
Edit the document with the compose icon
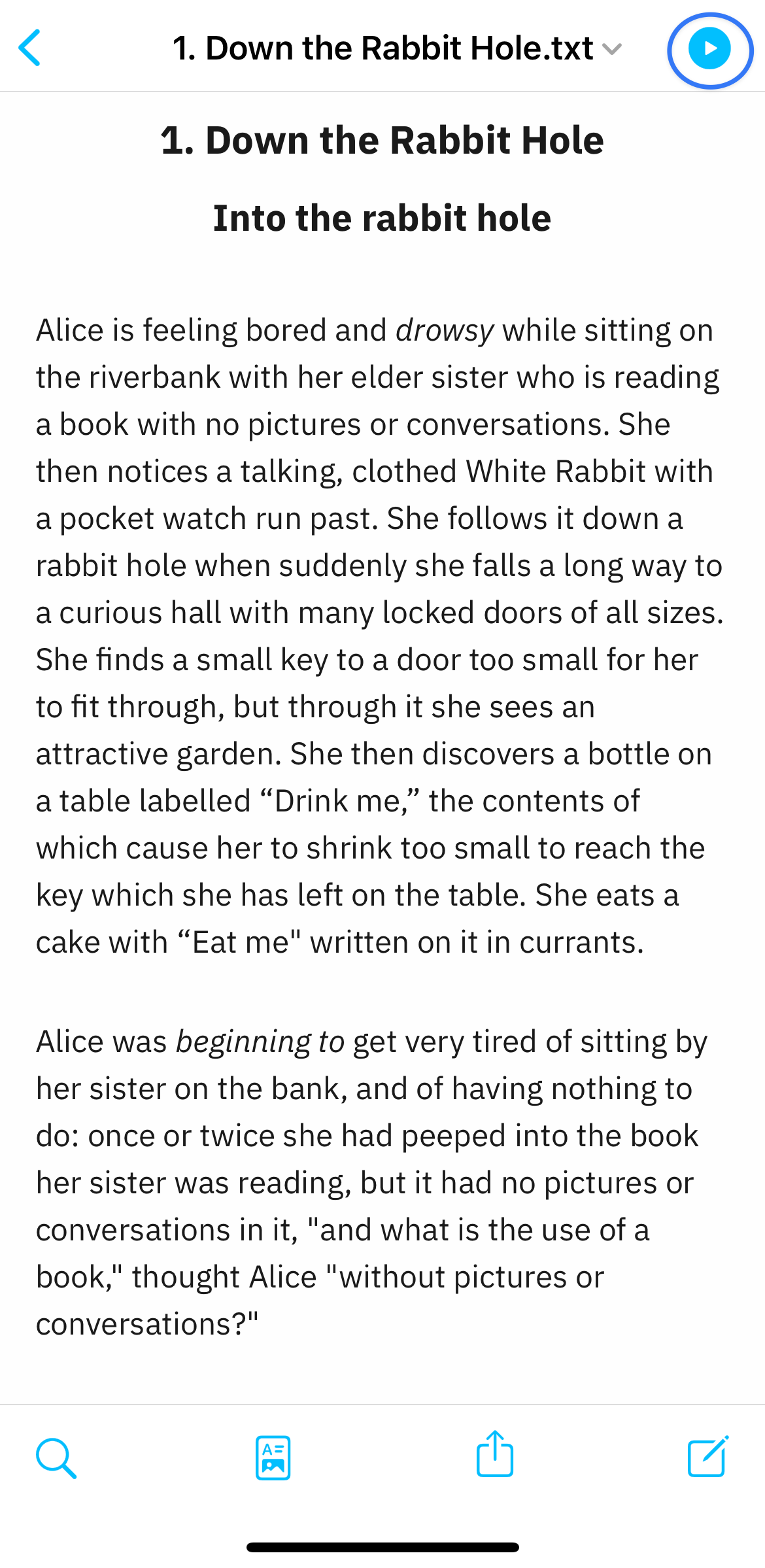click(708, 1456)
